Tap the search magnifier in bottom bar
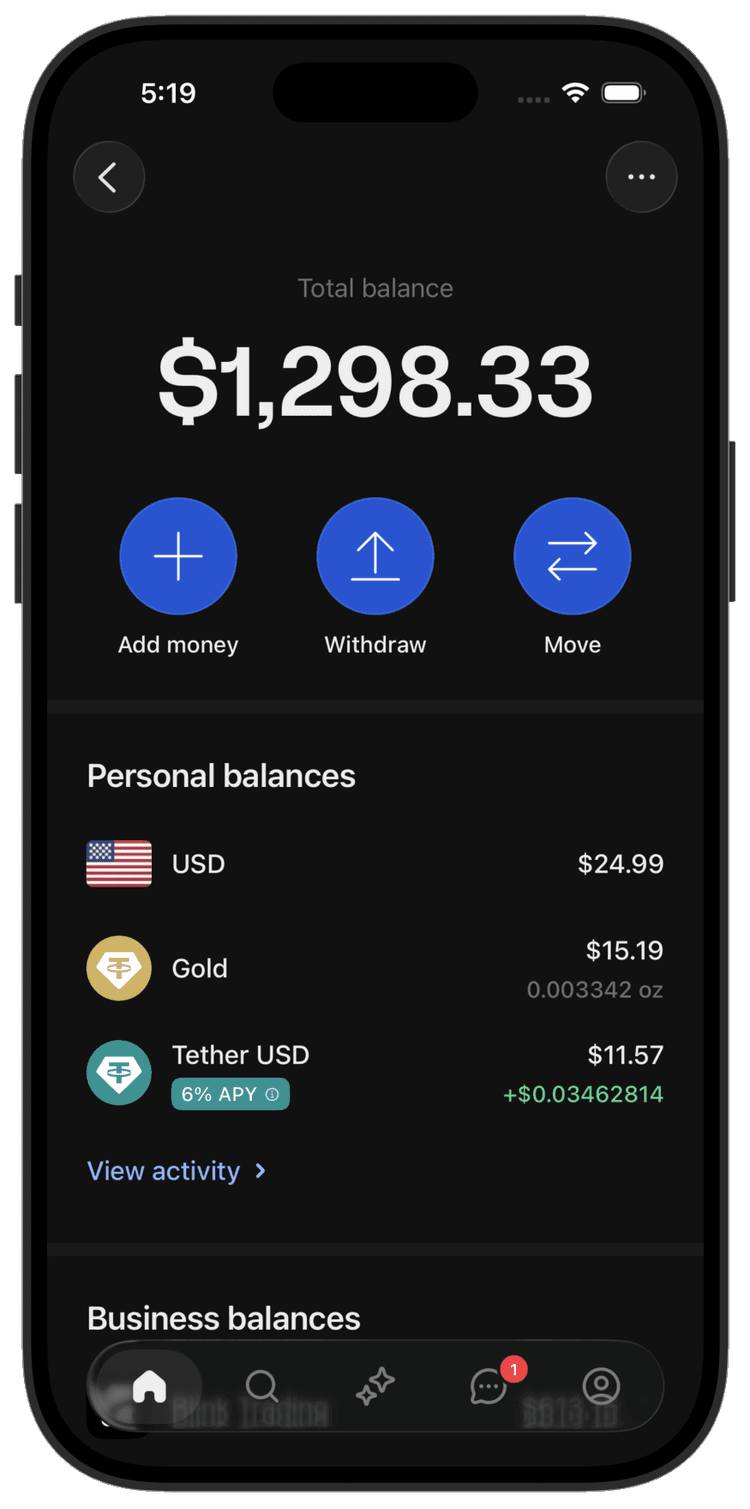 (x=262, y=1387)
